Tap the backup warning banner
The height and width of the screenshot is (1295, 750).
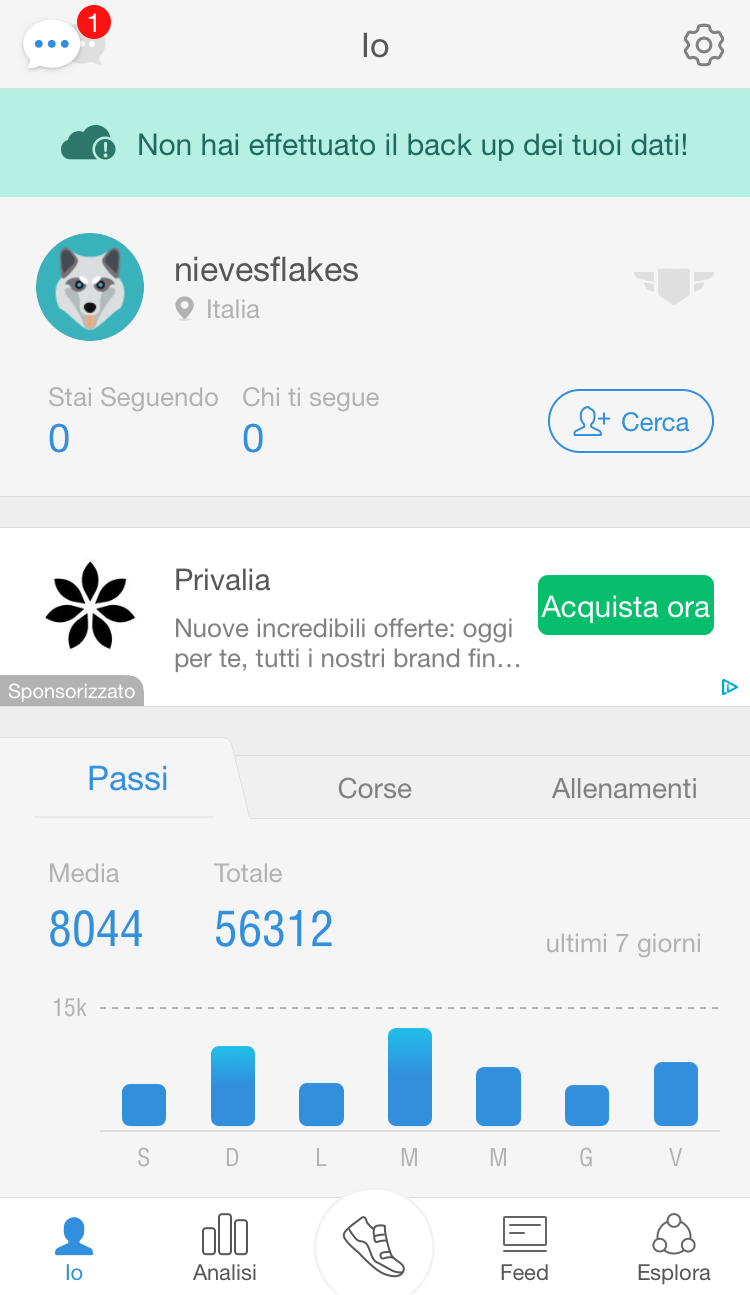375,145
